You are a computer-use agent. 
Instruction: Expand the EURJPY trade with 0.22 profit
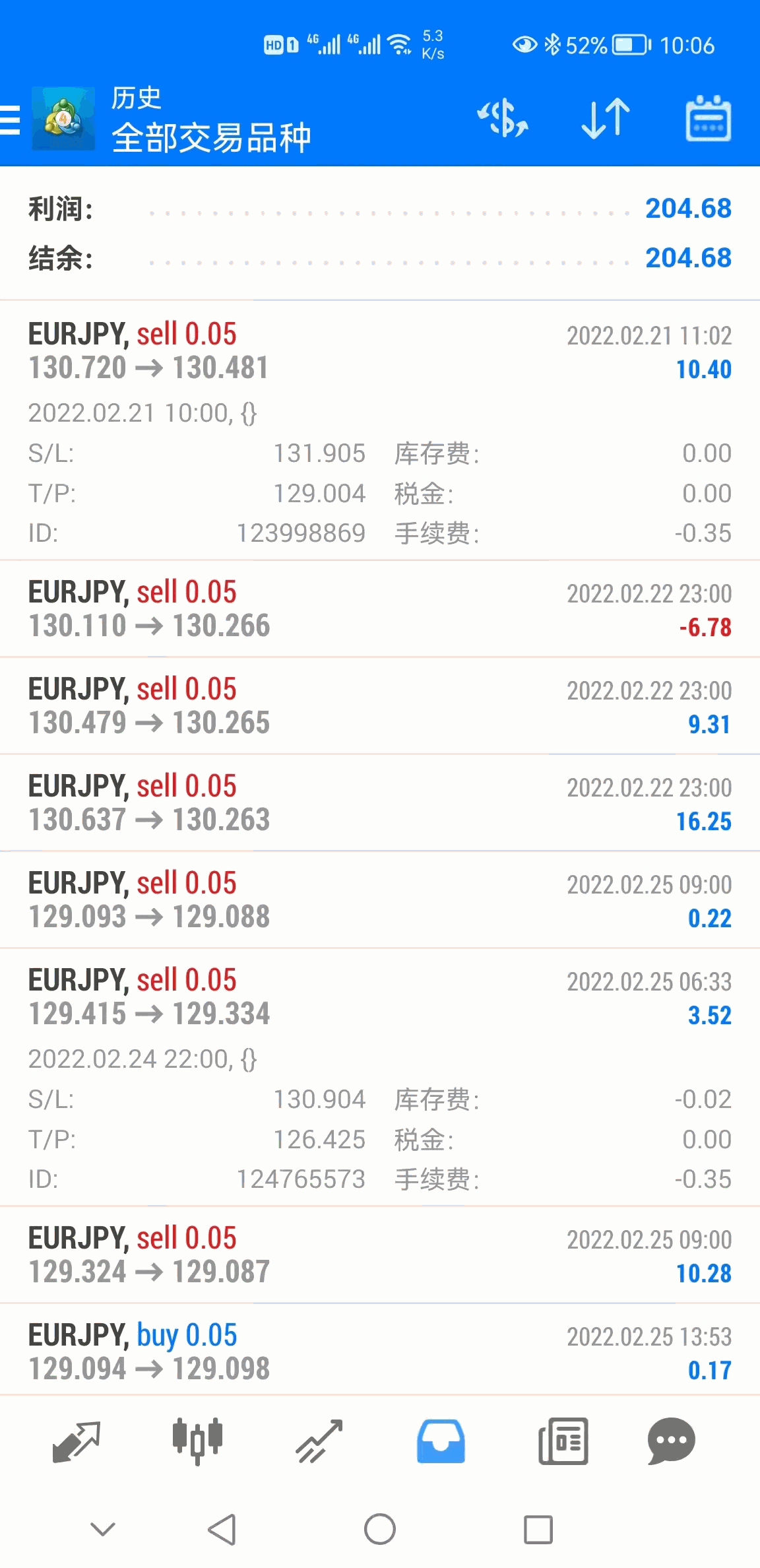(379, 899)
